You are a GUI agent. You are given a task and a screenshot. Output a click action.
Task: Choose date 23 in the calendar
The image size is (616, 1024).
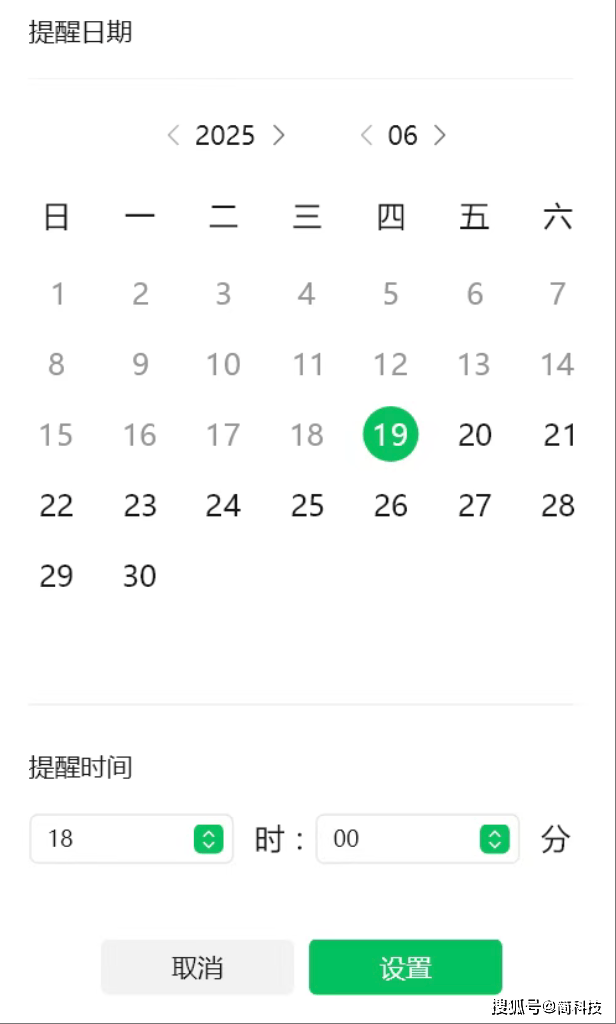pos(140,505)
